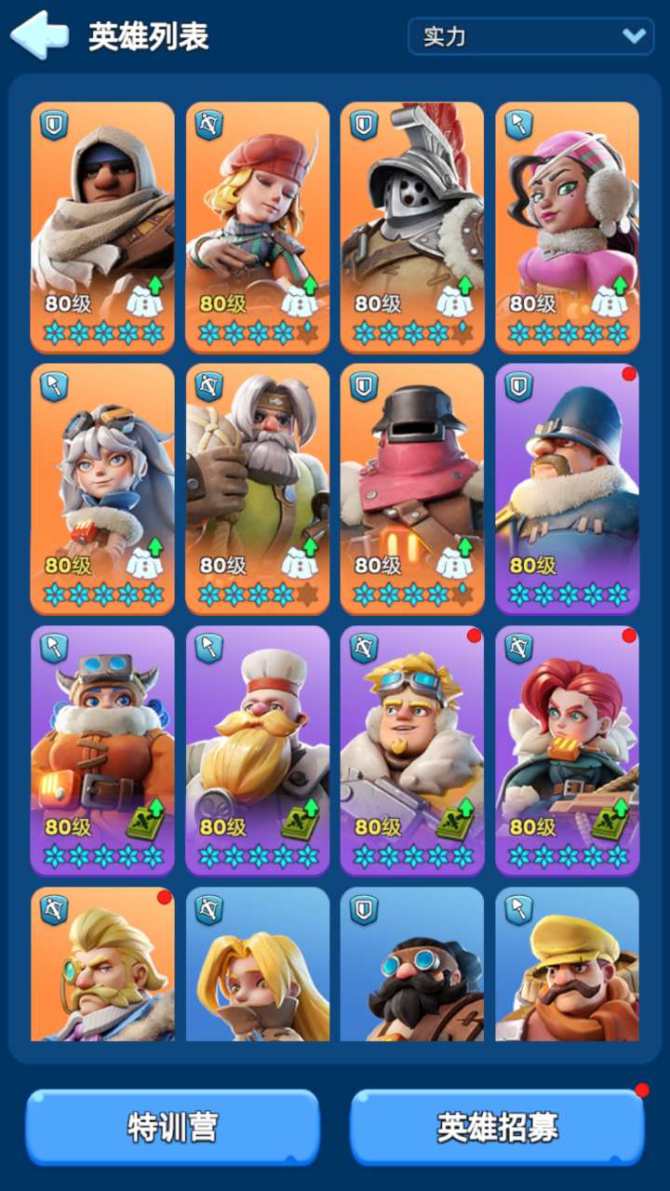Viewport: 670px width, 1191px height.
Task: Select the silver-haired goggles girl hero
Action: pyautogui.click(x=102, y=488)
